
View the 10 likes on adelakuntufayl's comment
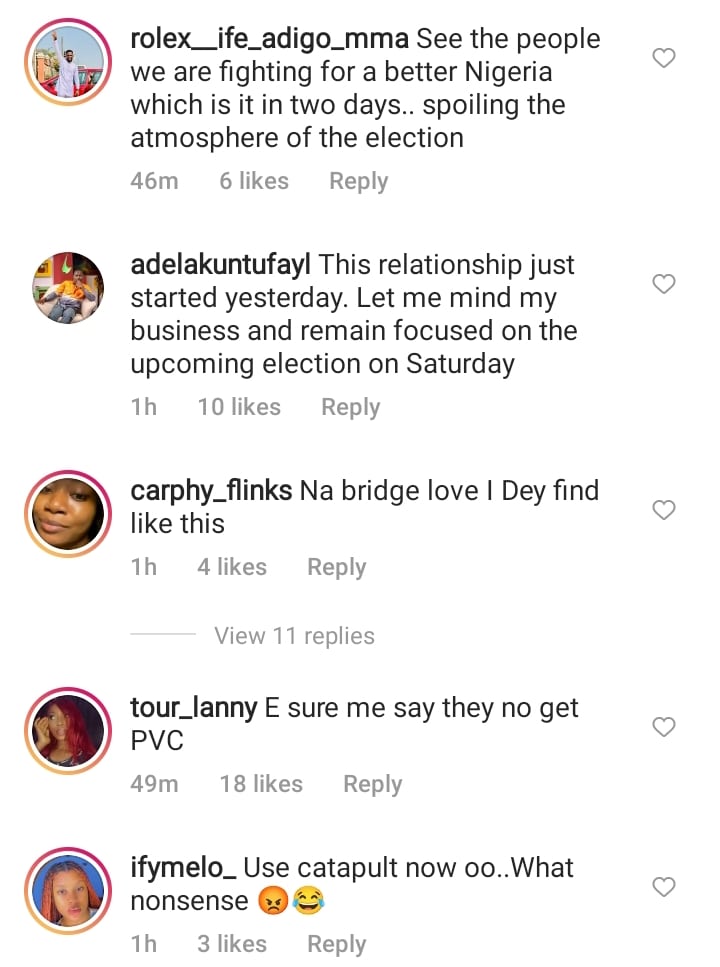[239, 407]
